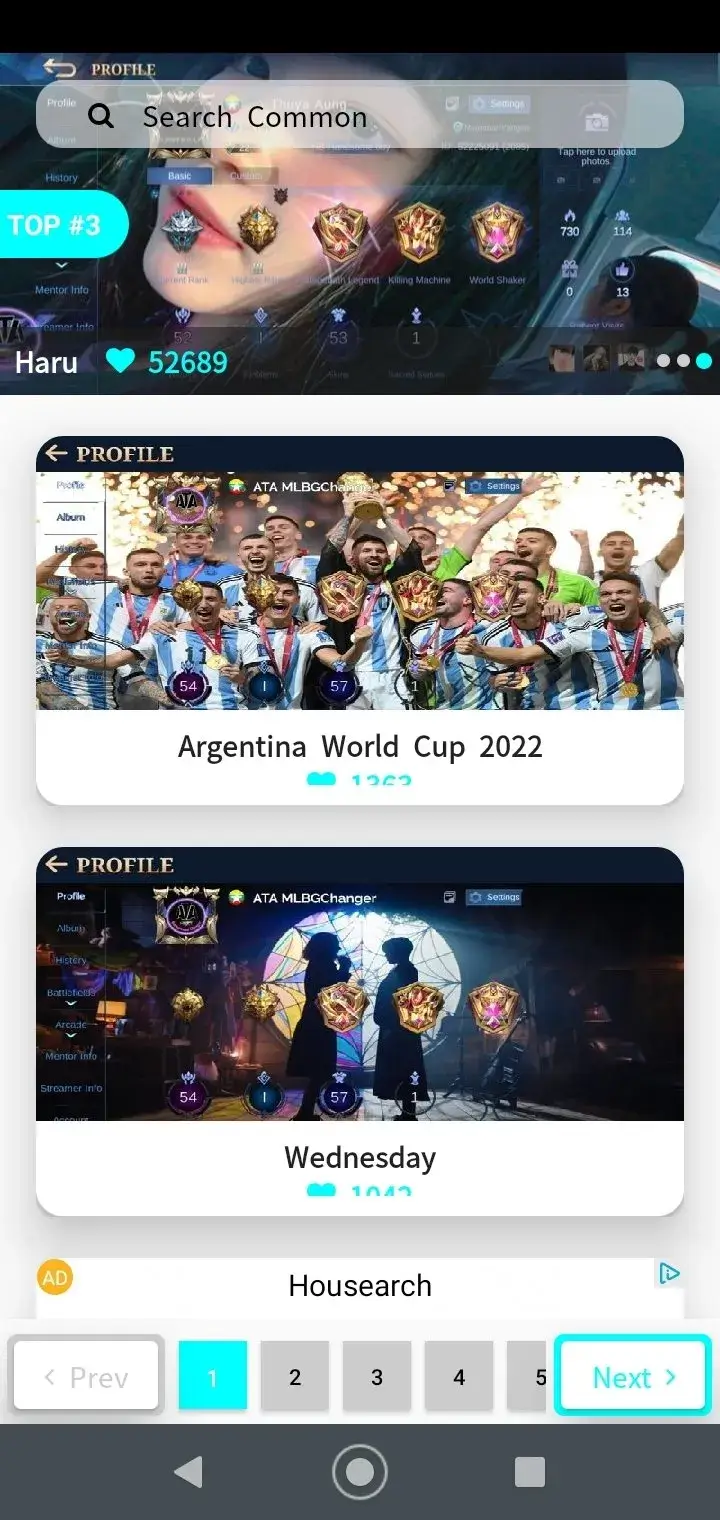Open the ad choices info icon

click(x=669, y=1273)
